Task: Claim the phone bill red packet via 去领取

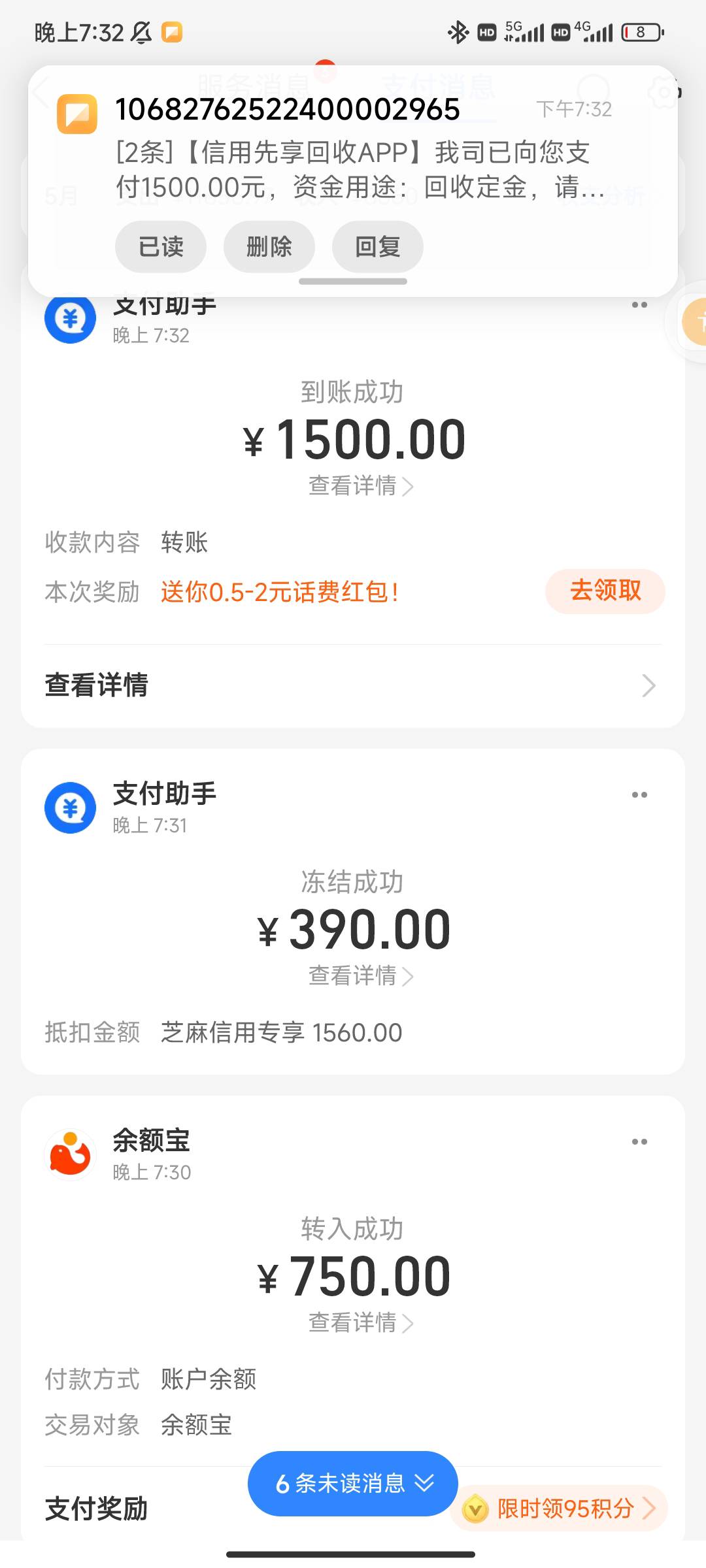Action: [605, 591]
